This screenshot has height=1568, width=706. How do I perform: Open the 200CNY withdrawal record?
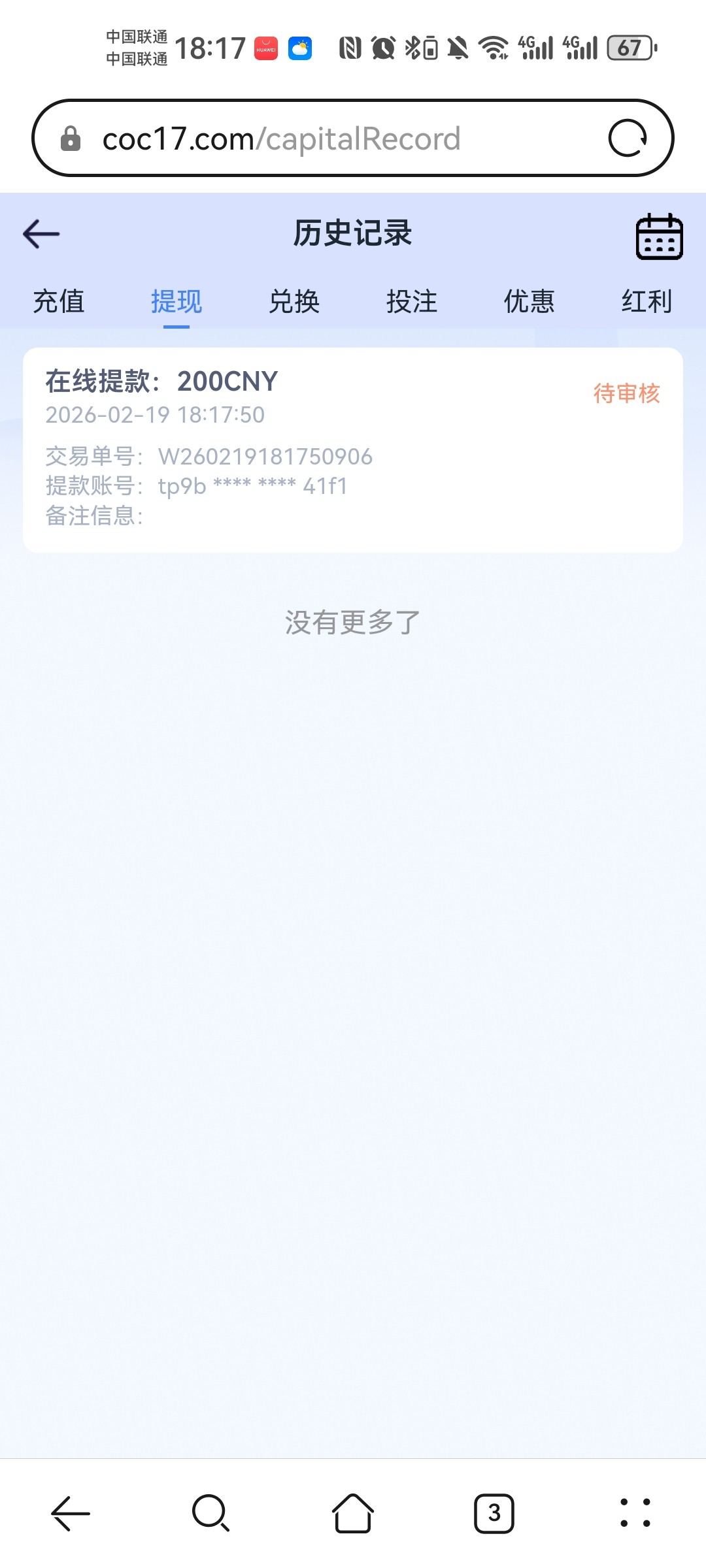tap(353, 449)
